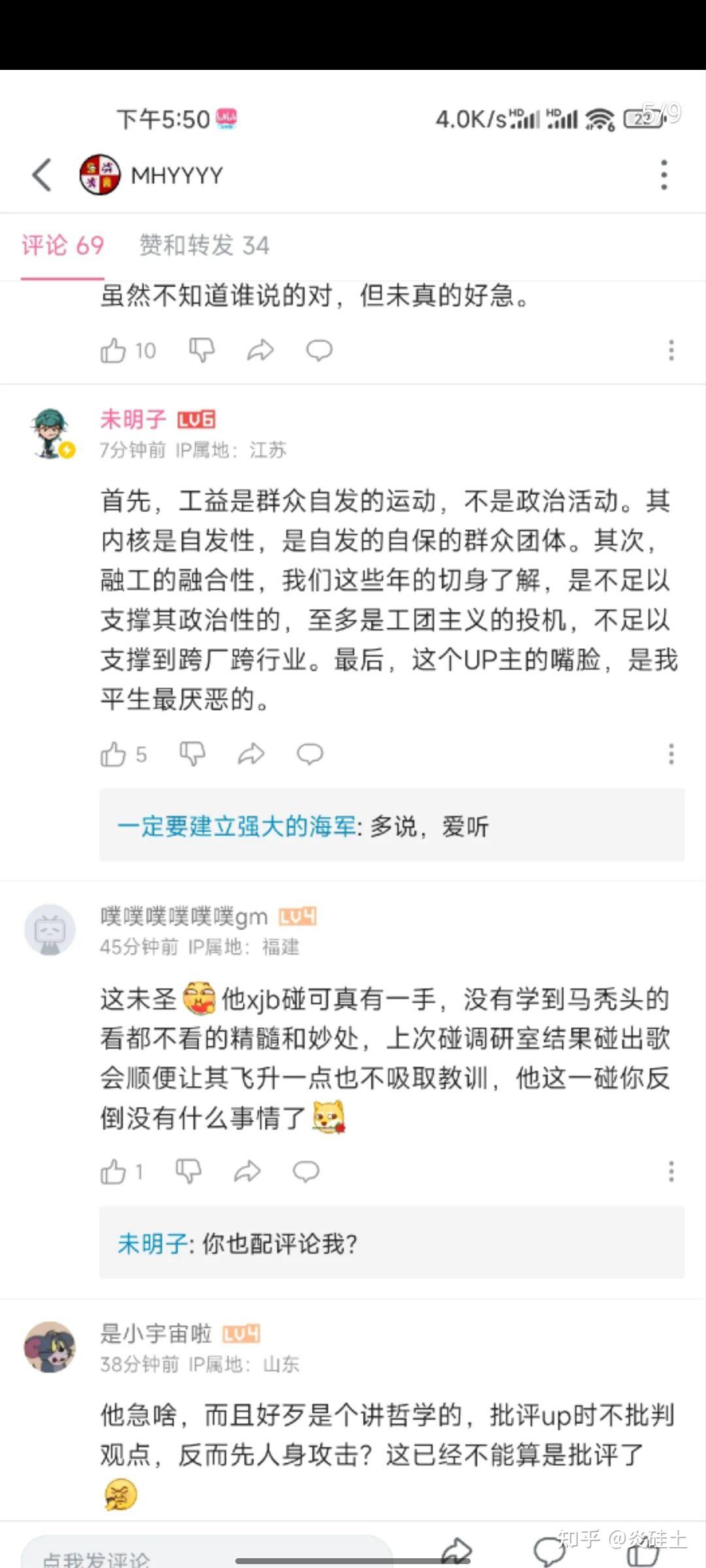Open user 一定要建立强大的海军's profile link
The height and width of the screenshot is (1568, 706).
pyautogui.click(x=236, y=826)
